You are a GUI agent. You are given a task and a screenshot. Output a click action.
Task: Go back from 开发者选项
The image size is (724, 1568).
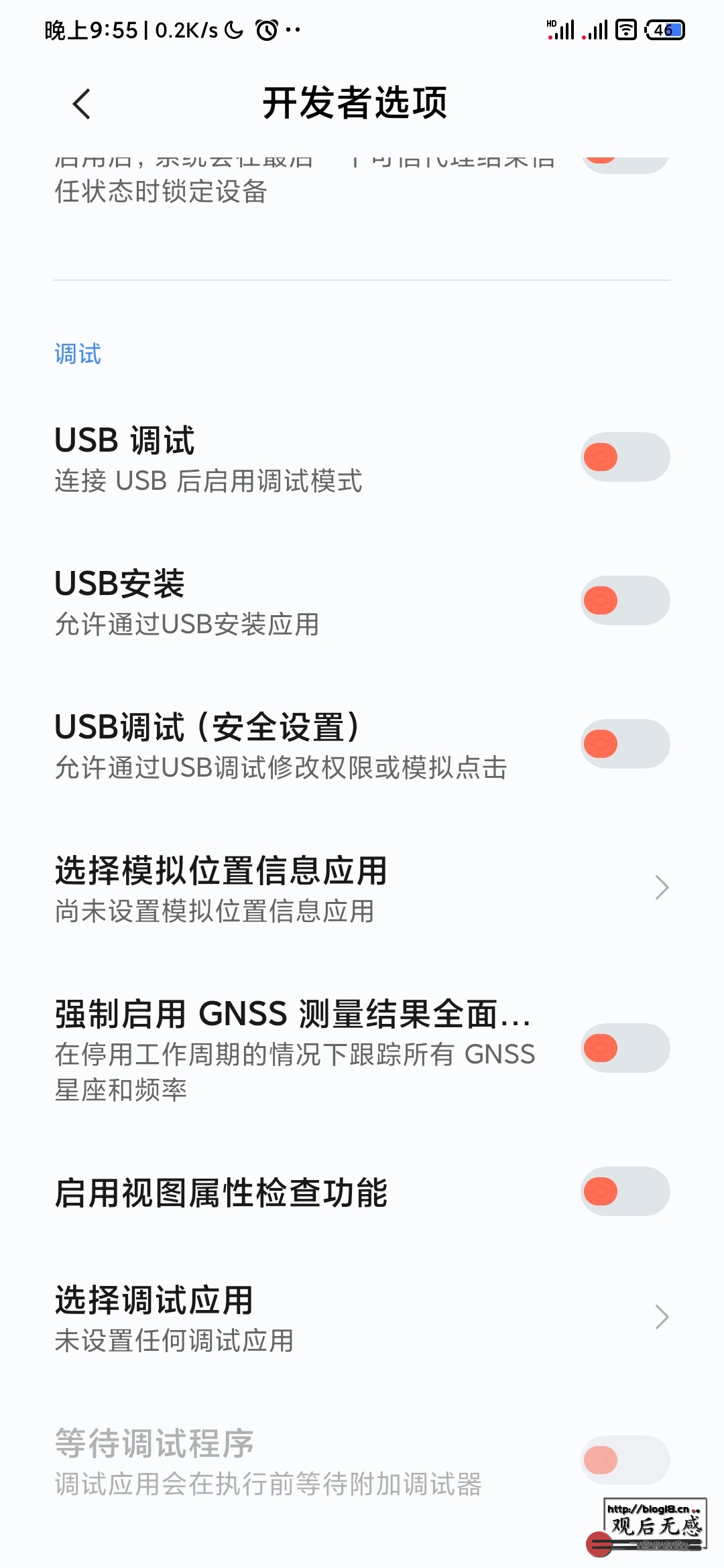[x=81, y=104]
